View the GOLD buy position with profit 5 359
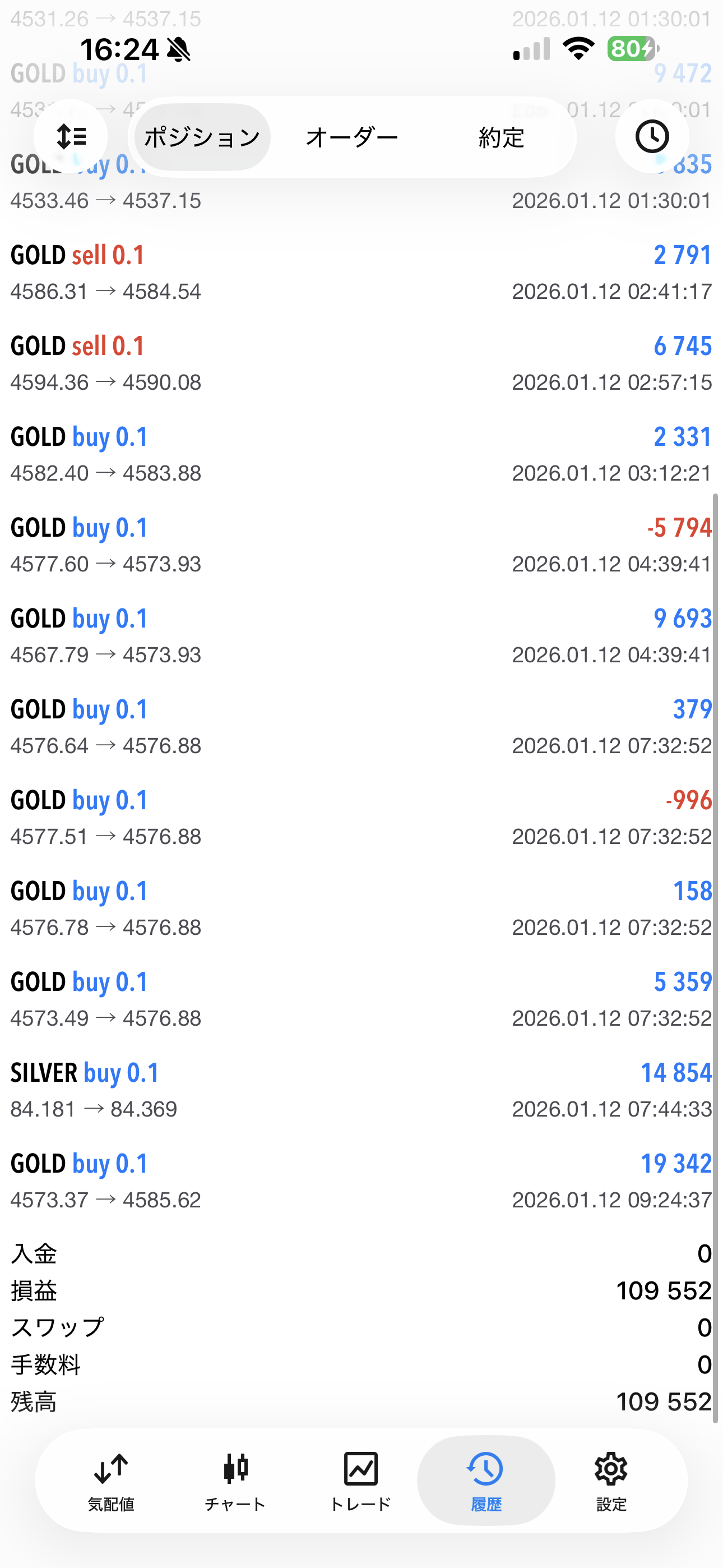The height and width of the screenshot is (1568, 723). [361, 999]
